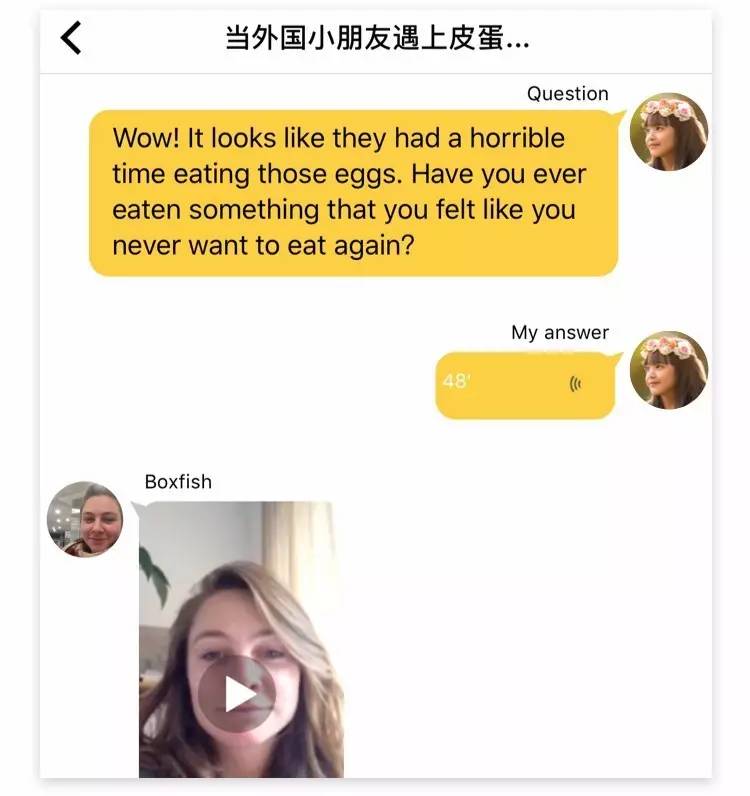Select the chat title about 皮蛋

point(375,36)
